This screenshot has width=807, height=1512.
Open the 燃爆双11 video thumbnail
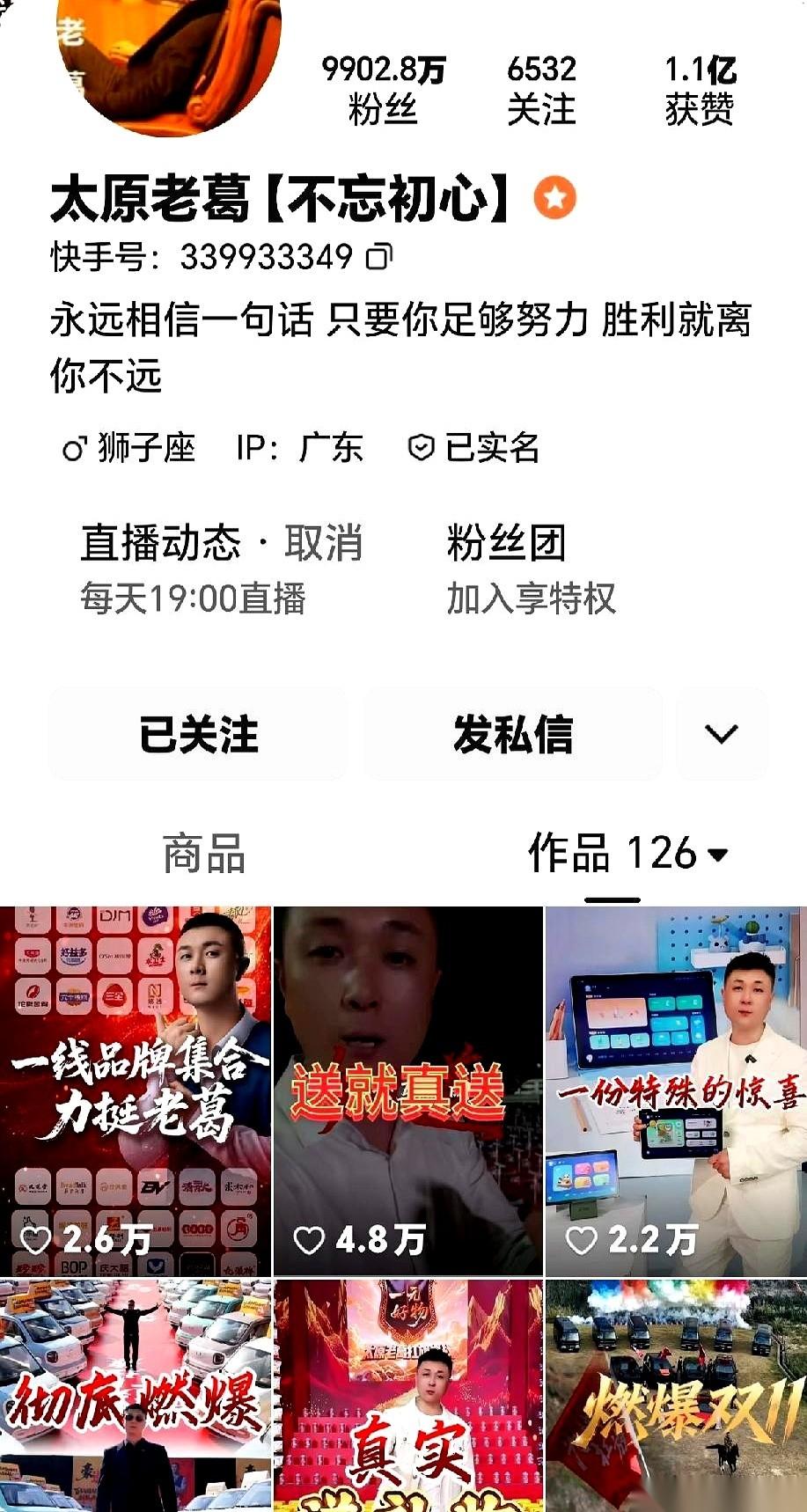(676, 1391)
